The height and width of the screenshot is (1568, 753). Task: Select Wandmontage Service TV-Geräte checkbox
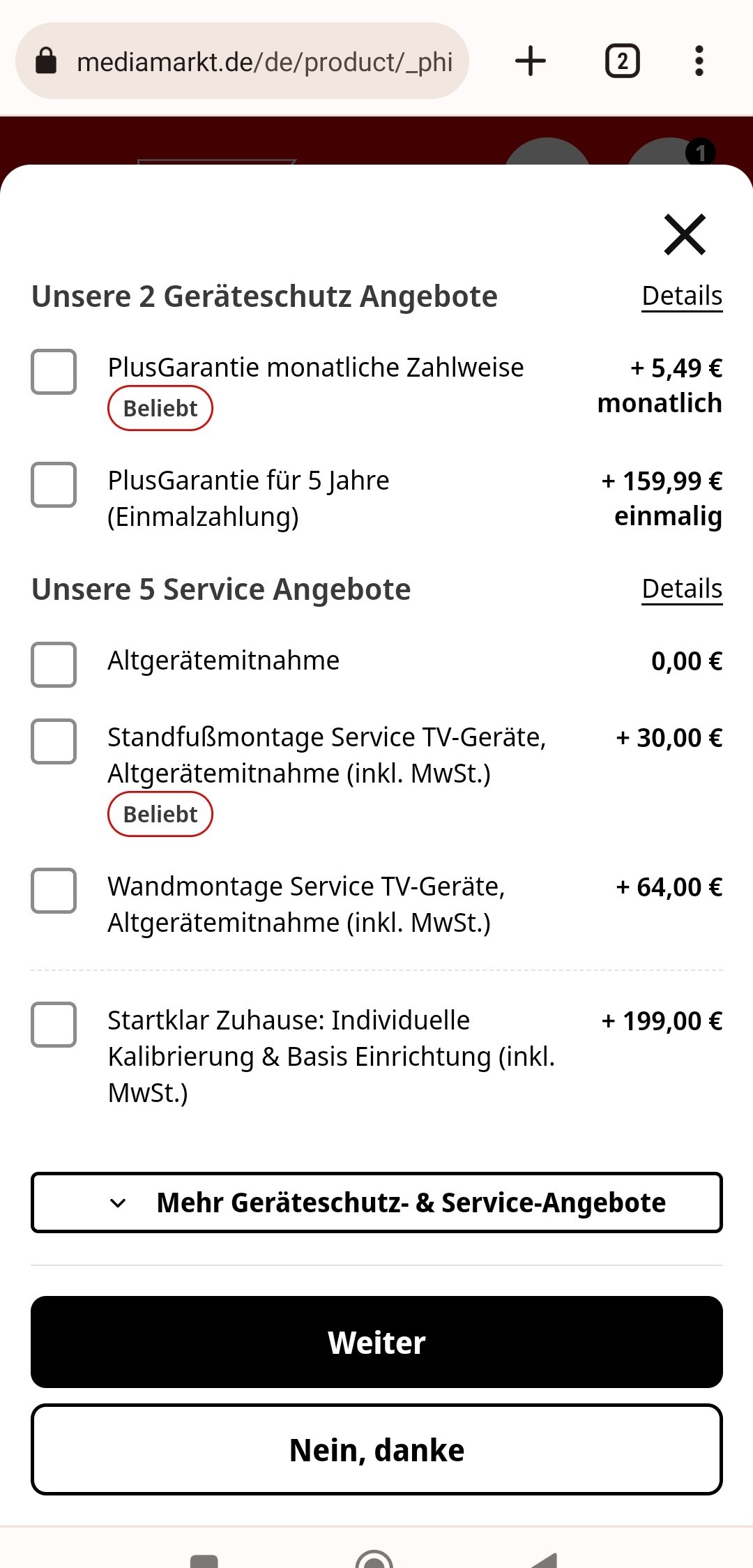click(54, 891)
